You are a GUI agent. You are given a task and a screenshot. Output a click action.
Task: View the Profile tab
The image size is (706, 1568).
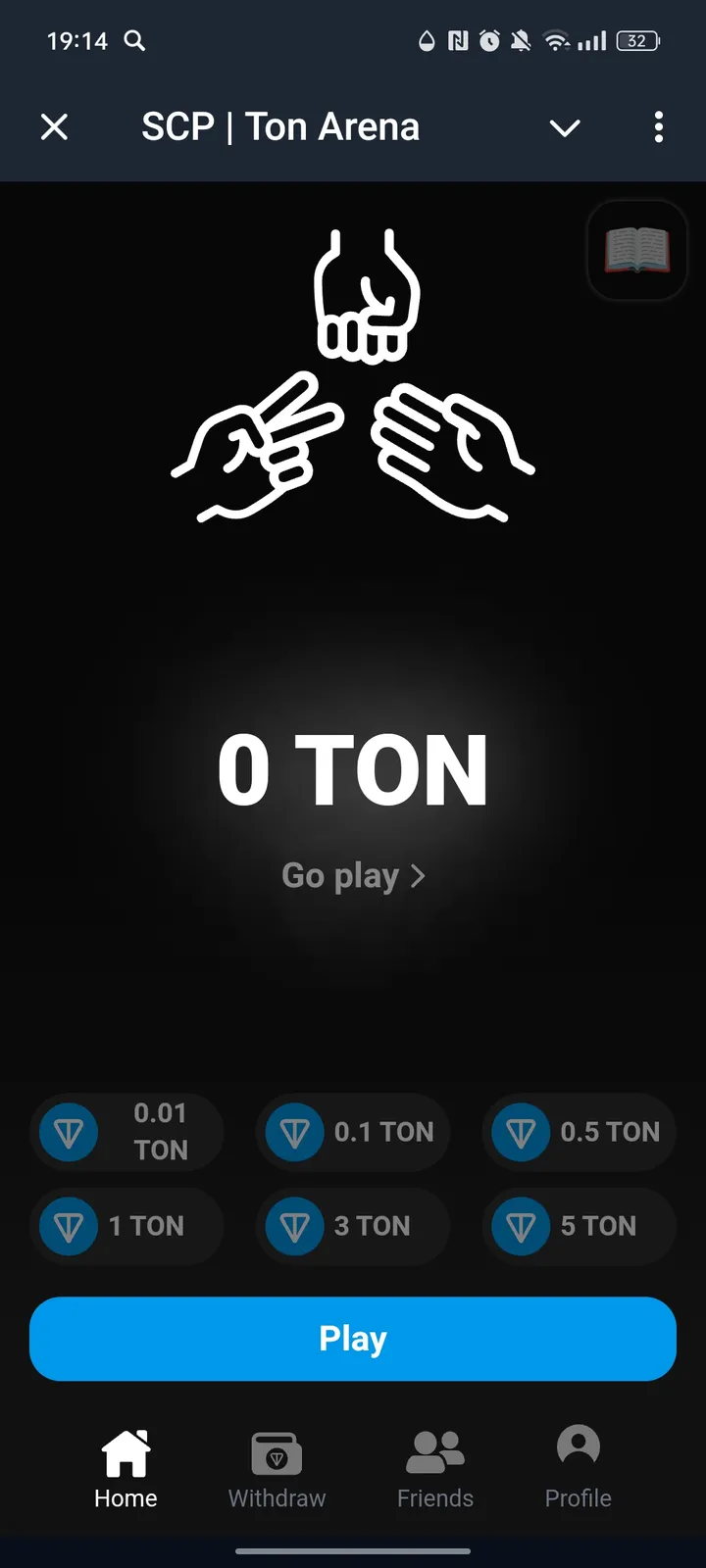coord(579,1467)
